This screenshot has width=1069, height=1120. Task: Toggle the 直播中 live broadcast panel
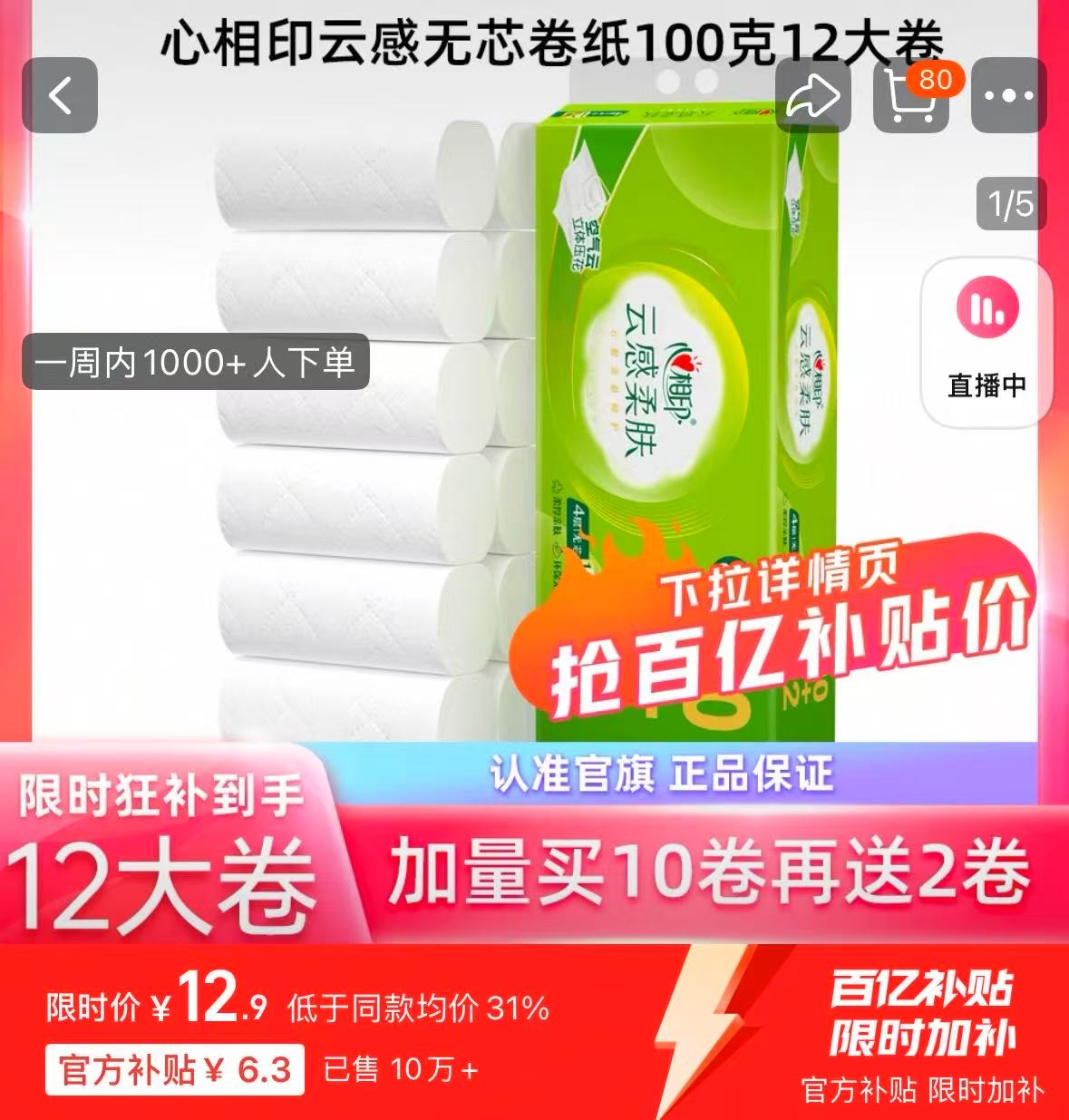[x=986, y=385]
